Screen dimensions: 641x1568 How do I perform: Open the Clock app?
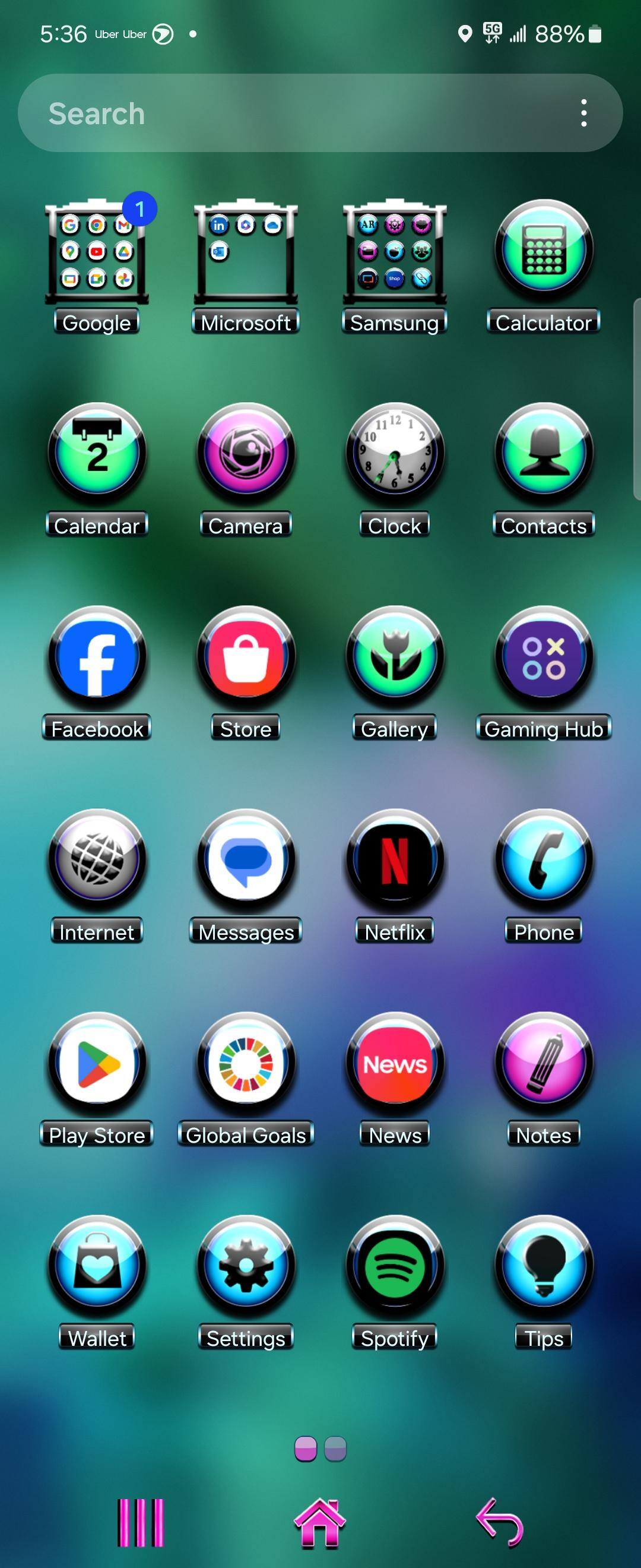[x=395, y=453]
